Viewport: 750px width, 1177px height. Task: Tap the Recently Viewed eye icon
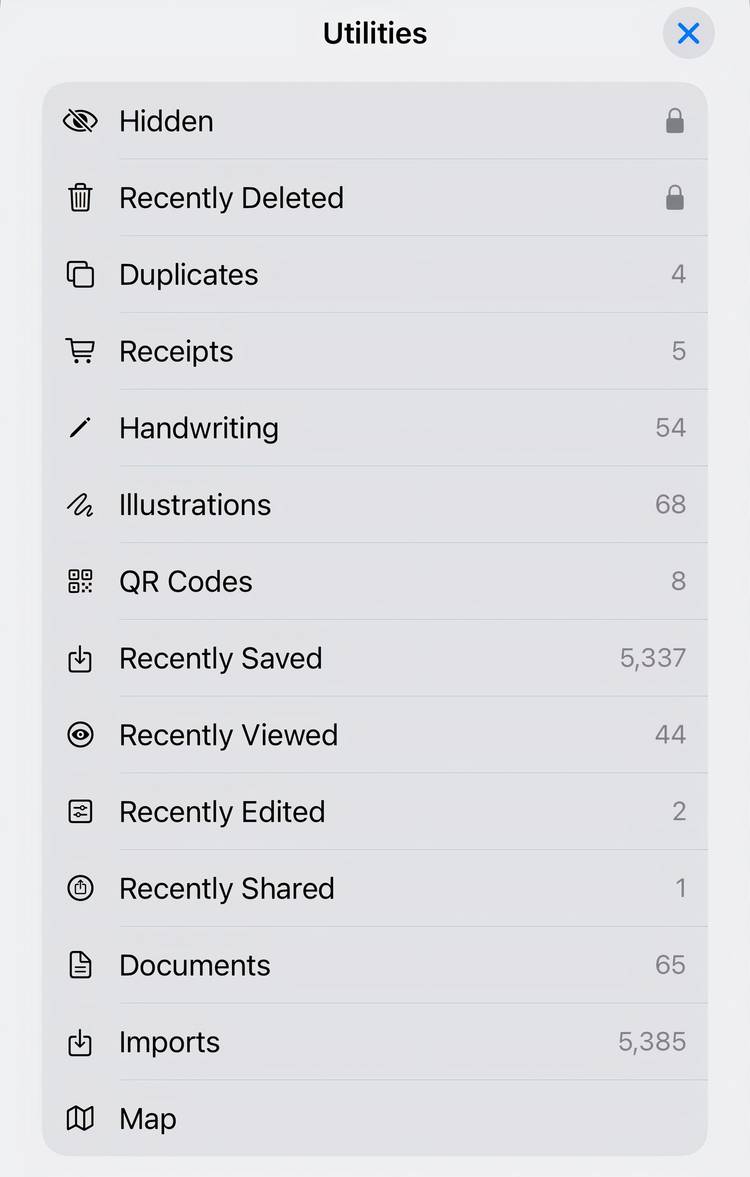[x=80, y=735]
